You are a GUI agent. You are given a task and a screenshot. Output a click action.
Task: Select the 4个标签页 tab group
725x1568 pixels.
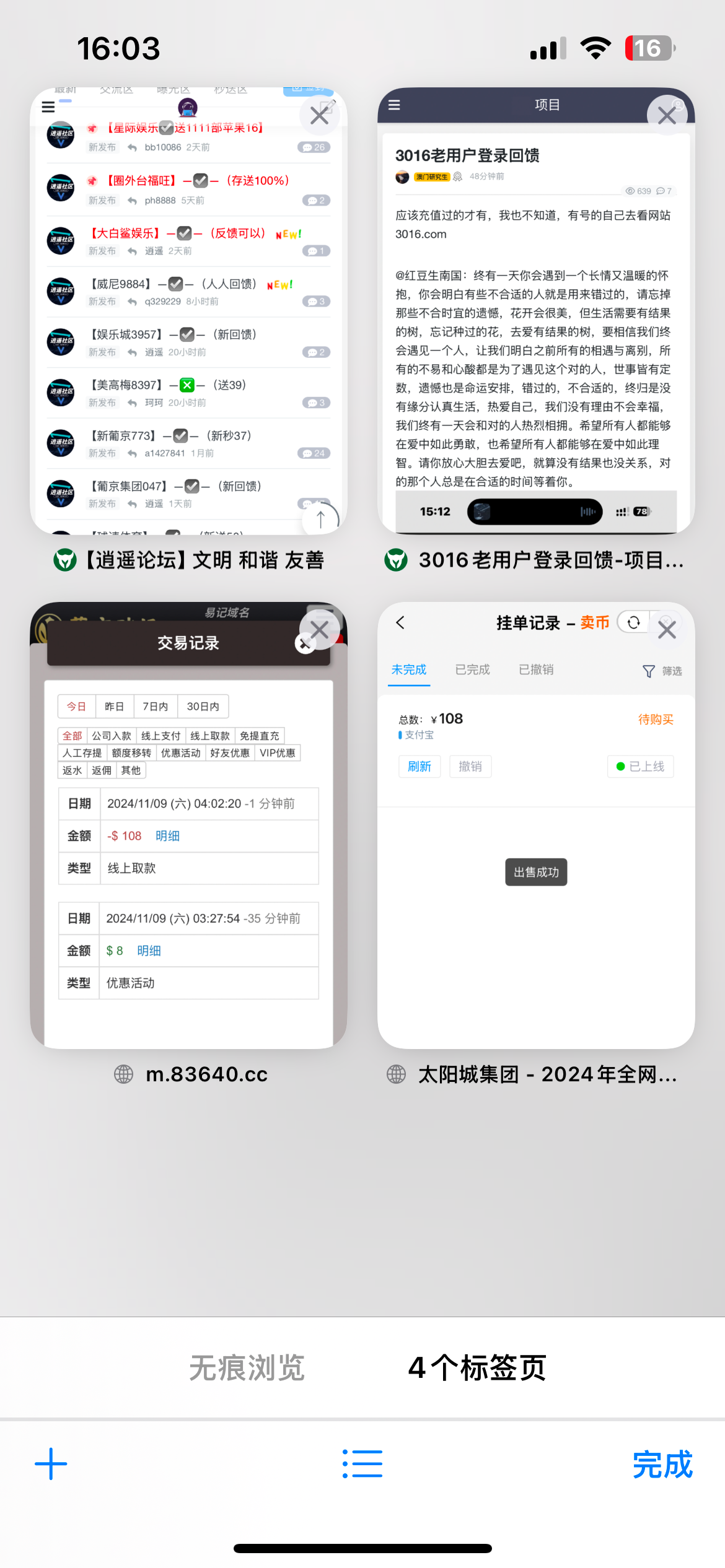tap(477, 1367)
